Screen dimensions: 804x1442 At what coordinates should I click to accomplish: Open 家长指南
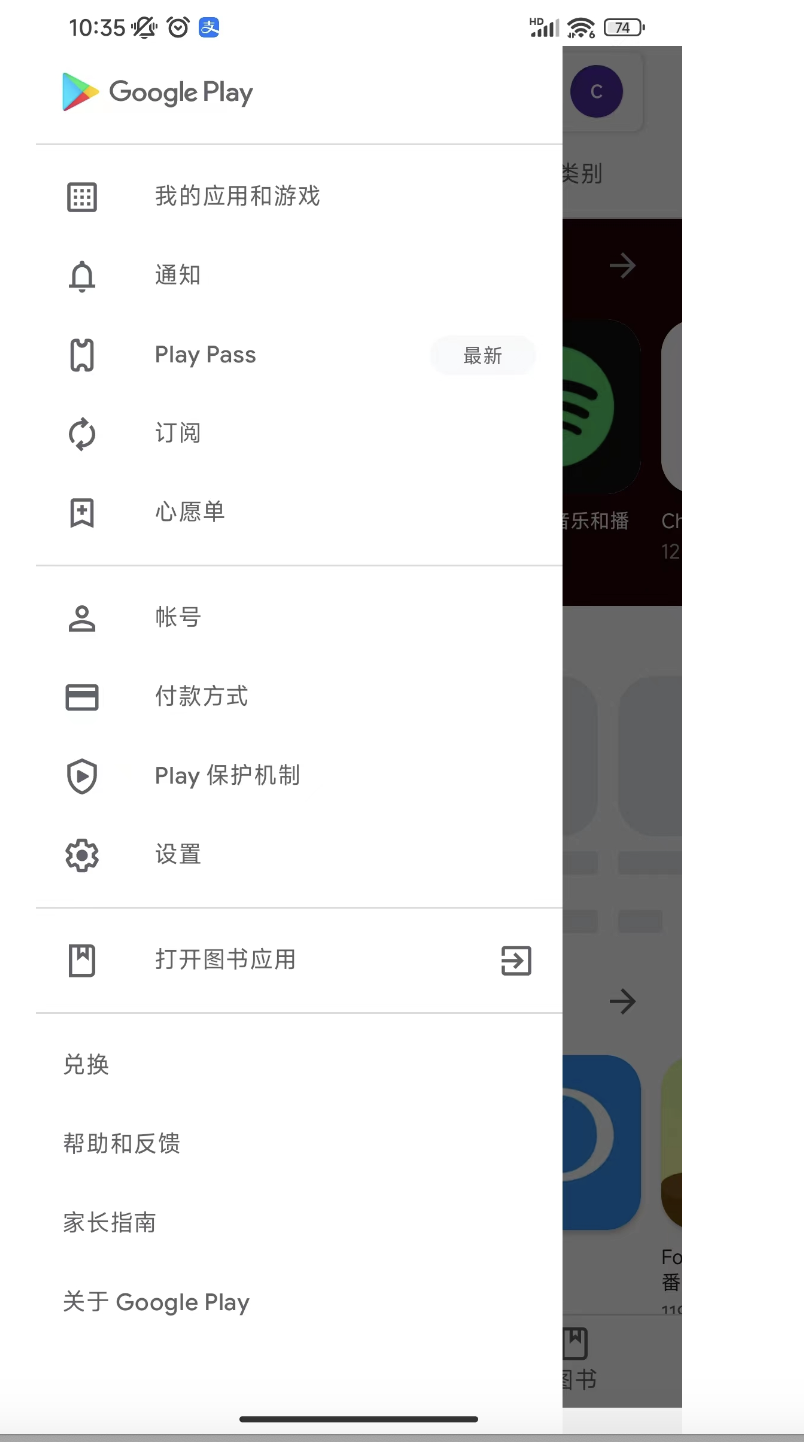click(x=110, y=1222)
